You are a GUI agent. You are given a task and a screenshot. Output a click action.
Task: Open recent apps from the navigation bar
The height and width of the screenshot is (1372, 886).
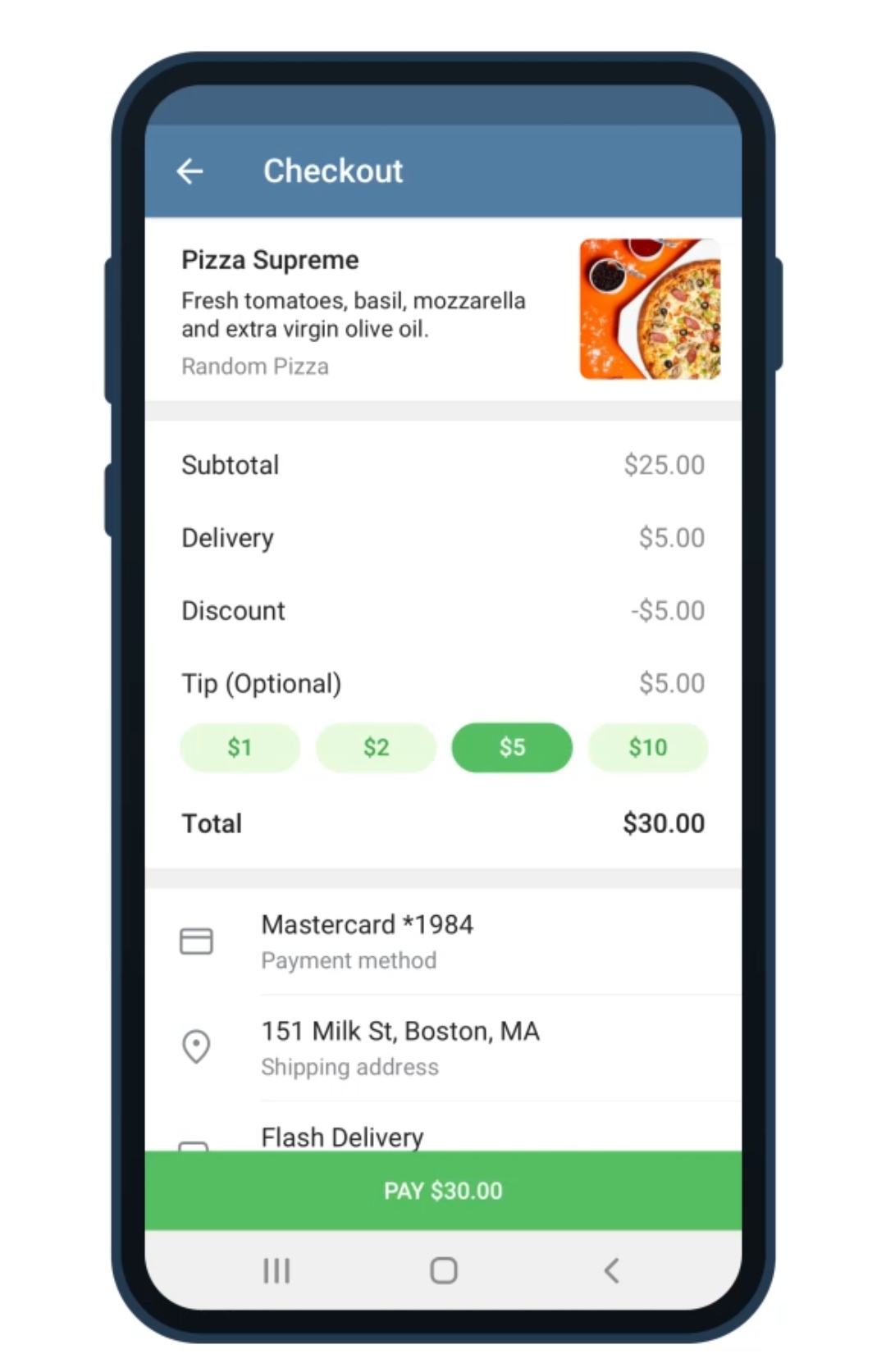[x=276, y=1270]
